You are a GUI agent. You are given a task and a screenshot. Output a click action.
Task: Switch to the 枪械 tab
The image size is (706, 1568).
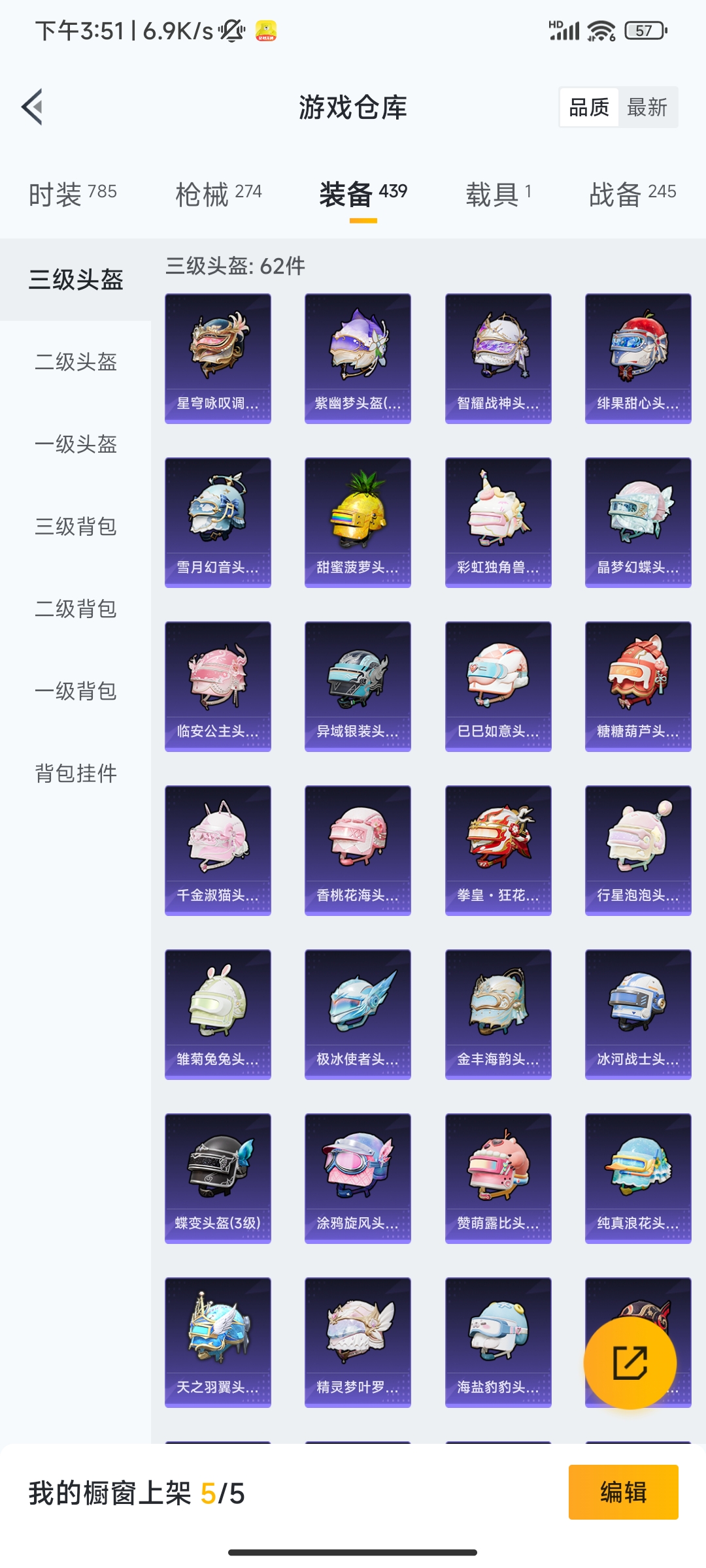[218, 194]
